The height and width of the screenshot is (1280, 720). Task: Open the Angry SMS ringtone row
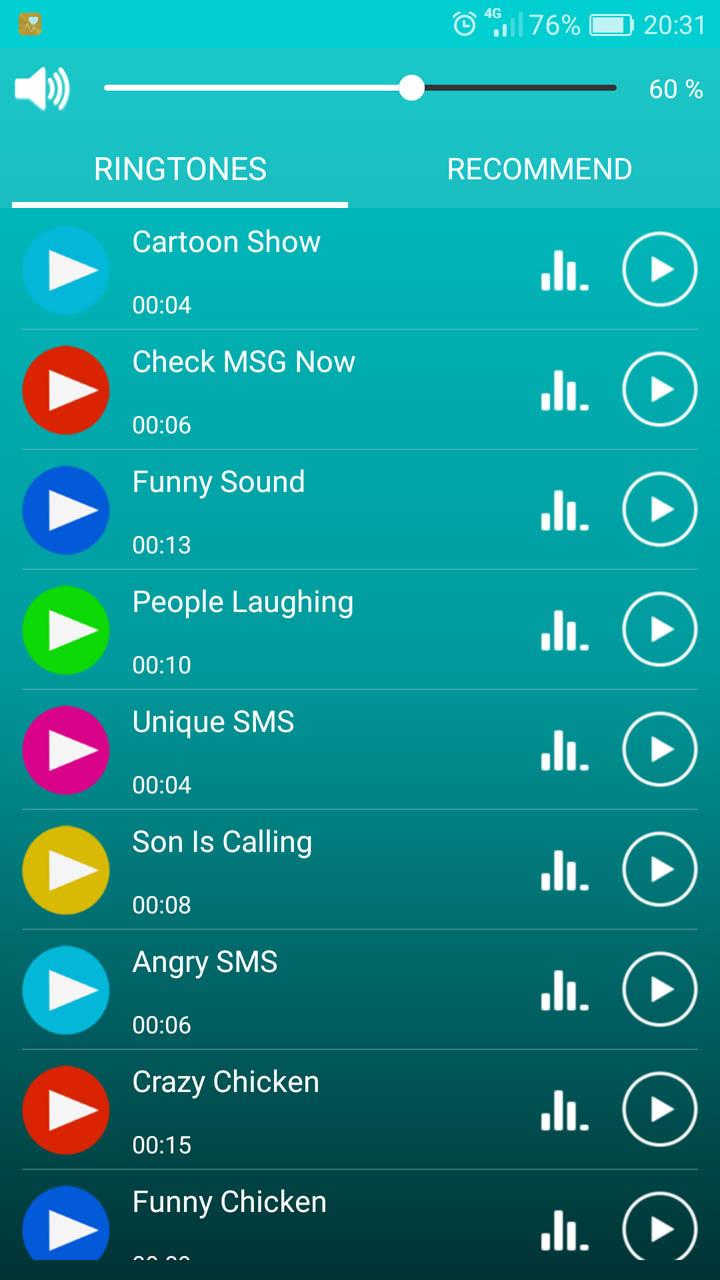tap(300, 990)
